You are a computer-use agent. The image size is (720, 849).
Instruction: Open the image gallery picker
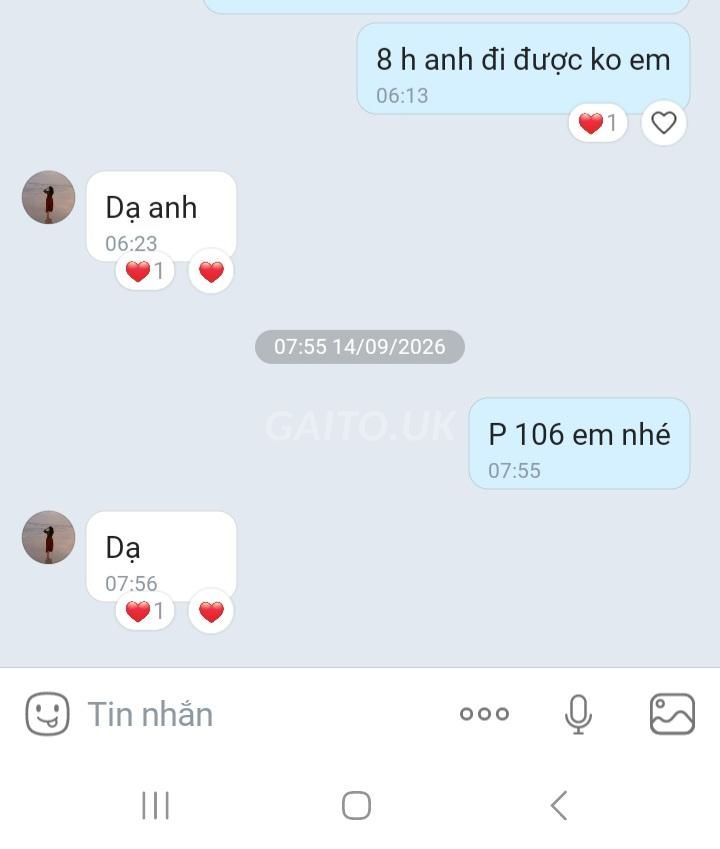(672, 714)
